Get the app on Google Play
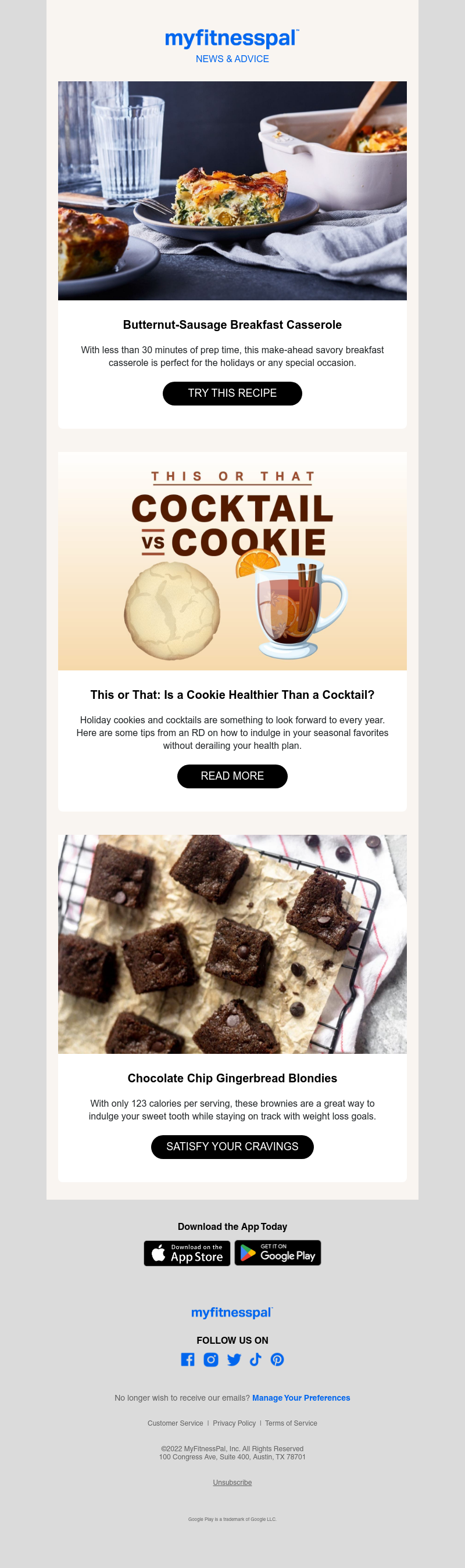 [x=277, y=1253]
